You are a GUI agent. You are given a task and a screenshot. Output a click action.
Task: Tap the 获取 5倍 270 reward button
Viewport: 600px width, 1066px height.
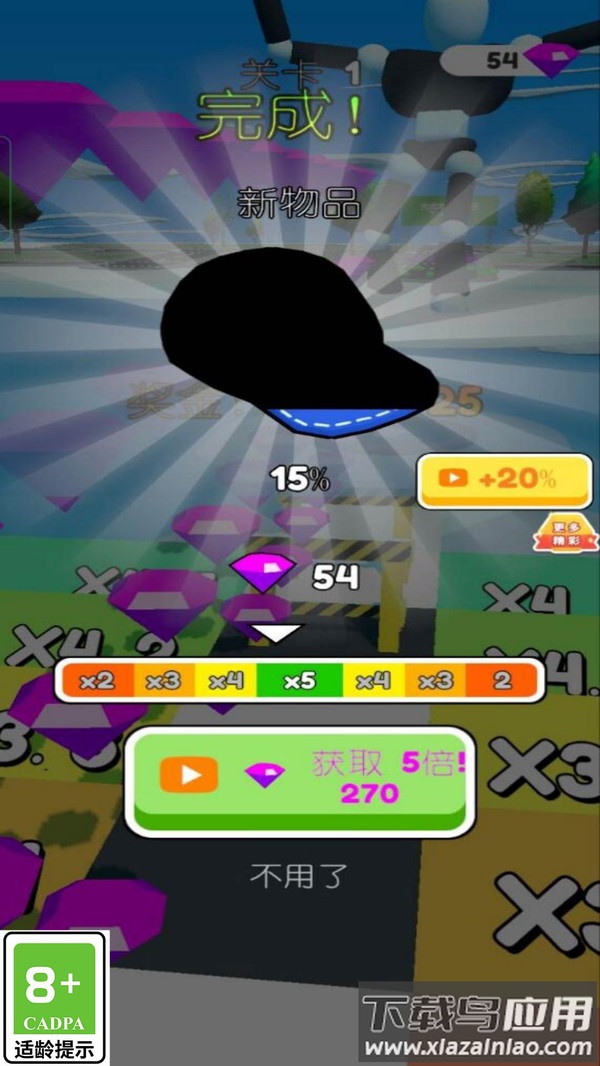tap(300, 779)
